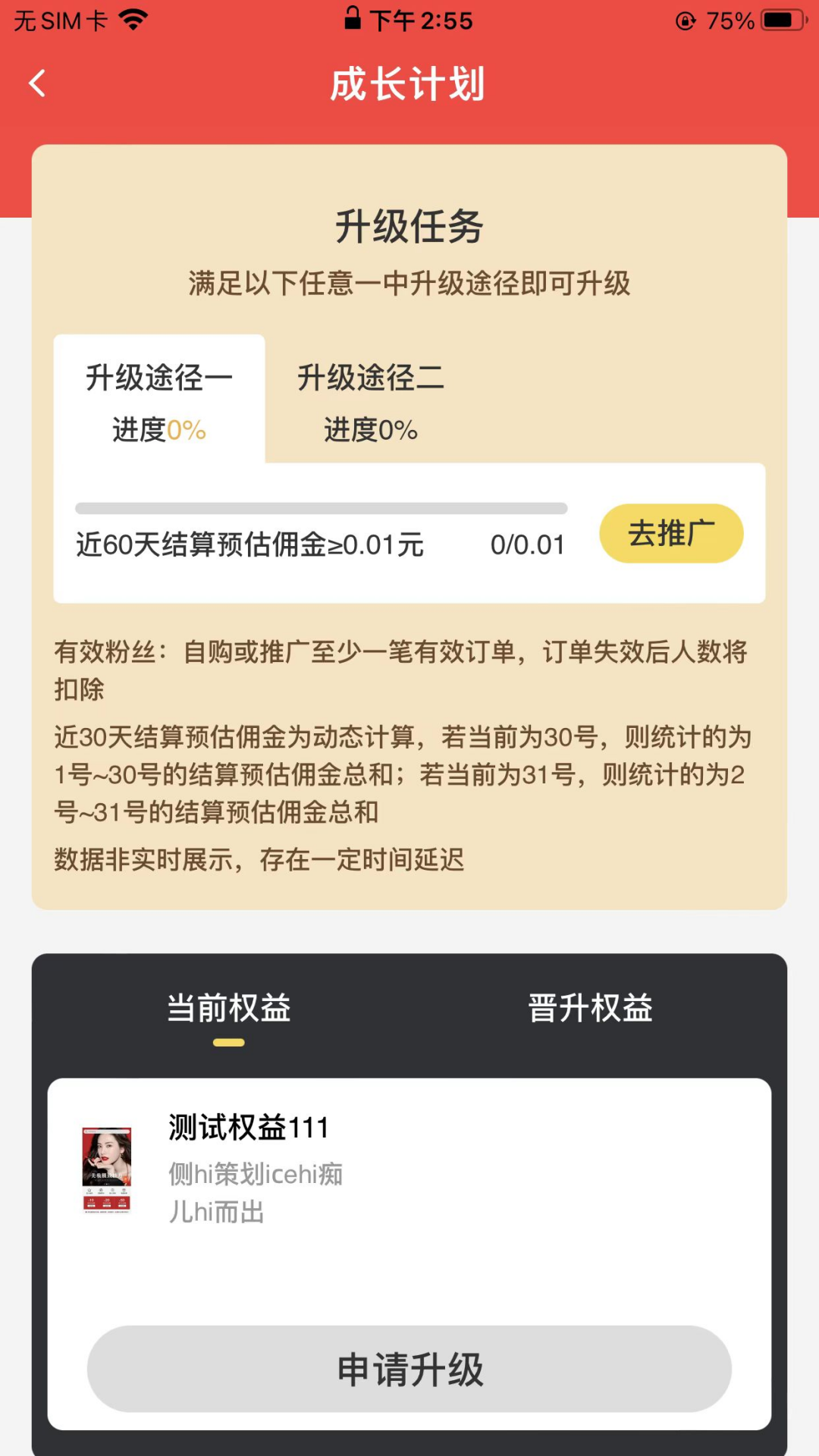
Task: Click the back arrow to leave 成长计划
Action: point(36,84)
